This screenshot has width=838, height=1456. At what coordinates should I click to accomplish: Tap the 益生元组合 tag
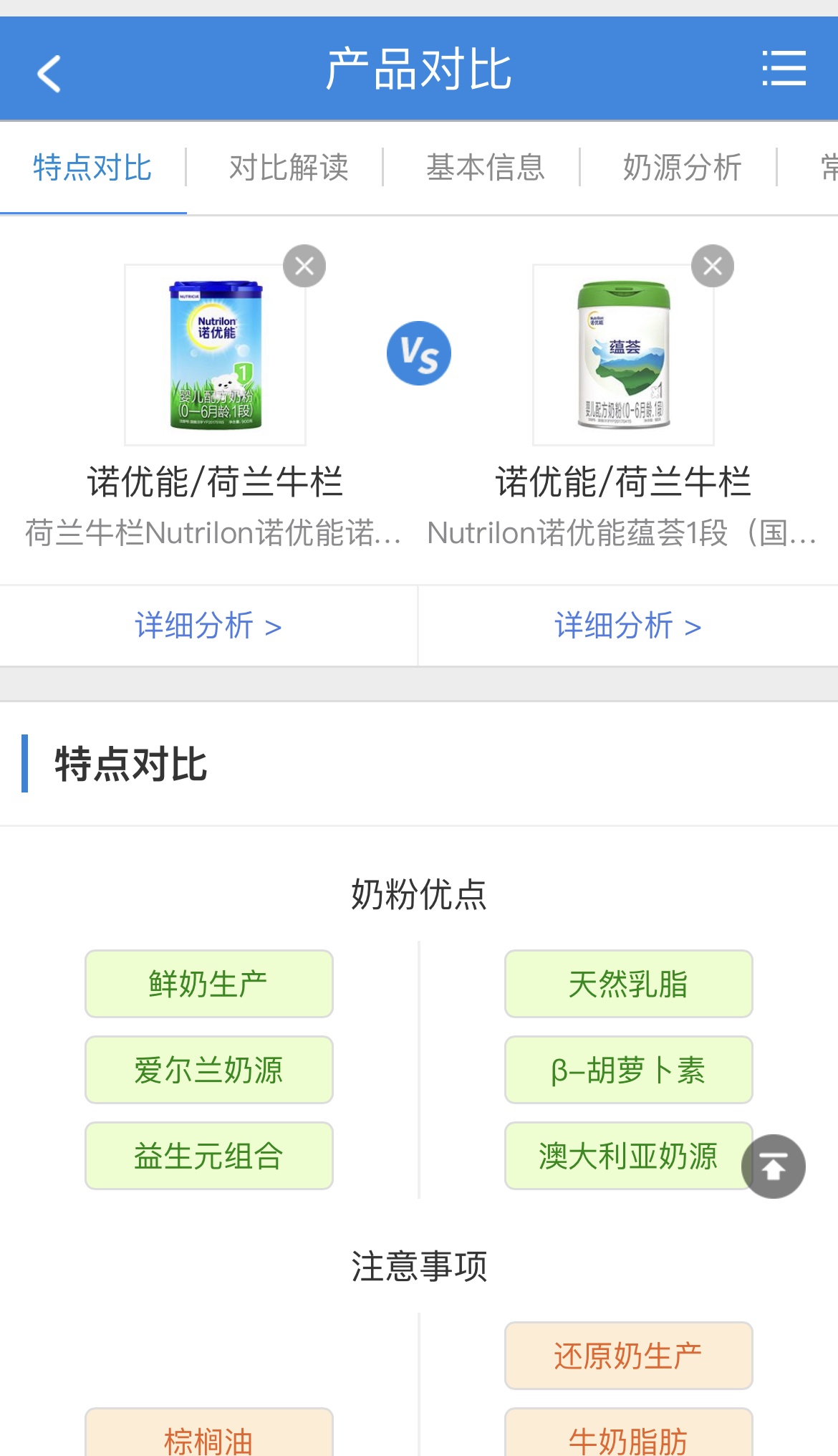pyautogui.click(x=208, y=1156)
